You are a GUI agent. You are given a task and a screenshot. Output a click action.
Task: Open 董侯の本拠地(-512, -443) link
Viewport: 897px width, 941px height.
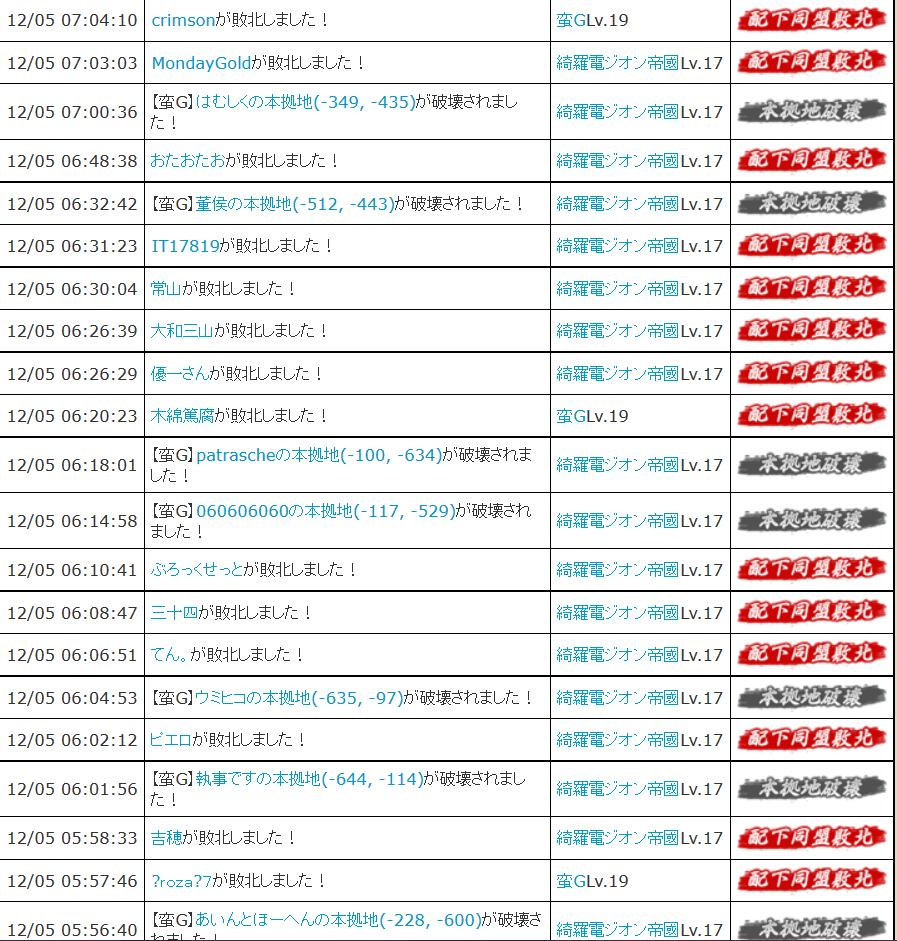click(294, 204)
